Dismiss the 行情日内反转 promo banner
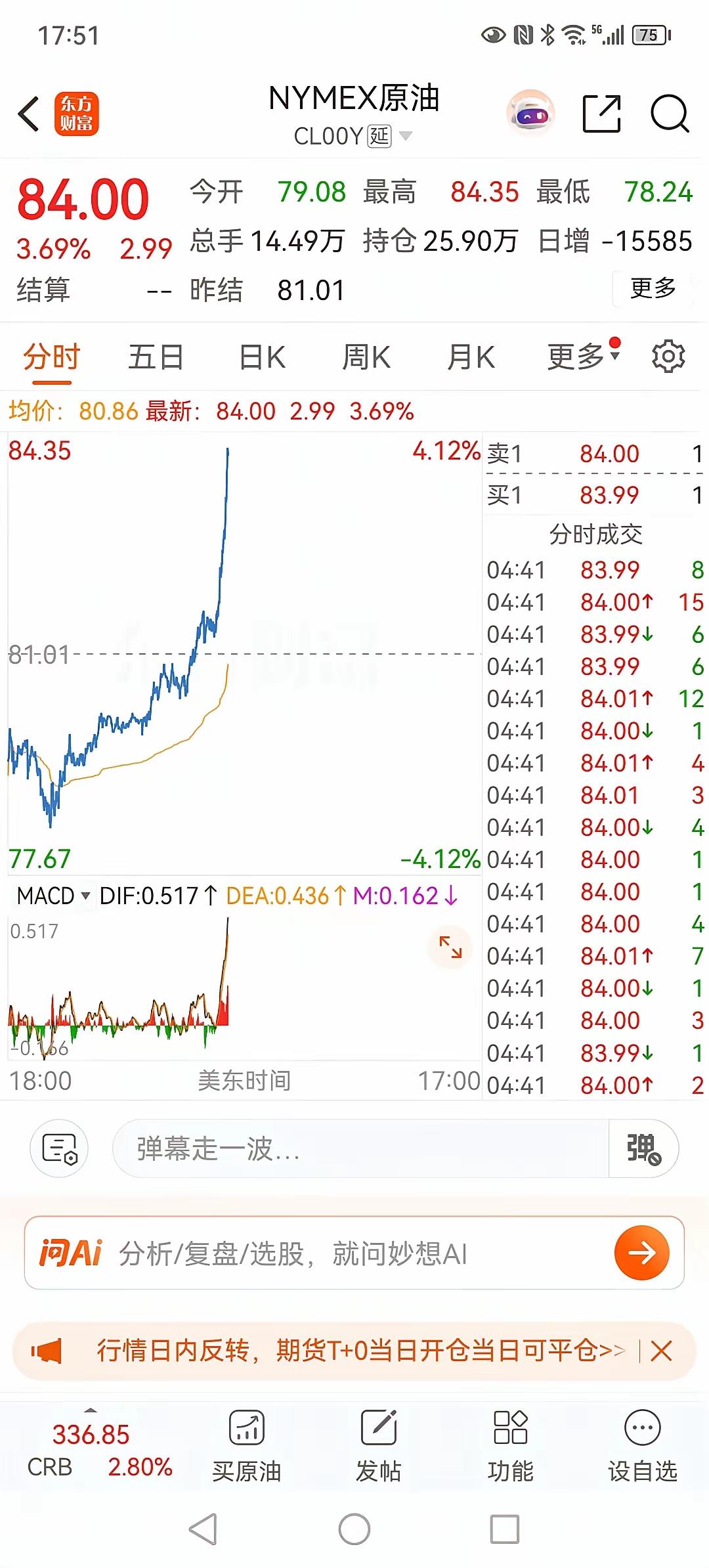The width and height of the screenshot is (709, 1568). tap(661, 1351)
